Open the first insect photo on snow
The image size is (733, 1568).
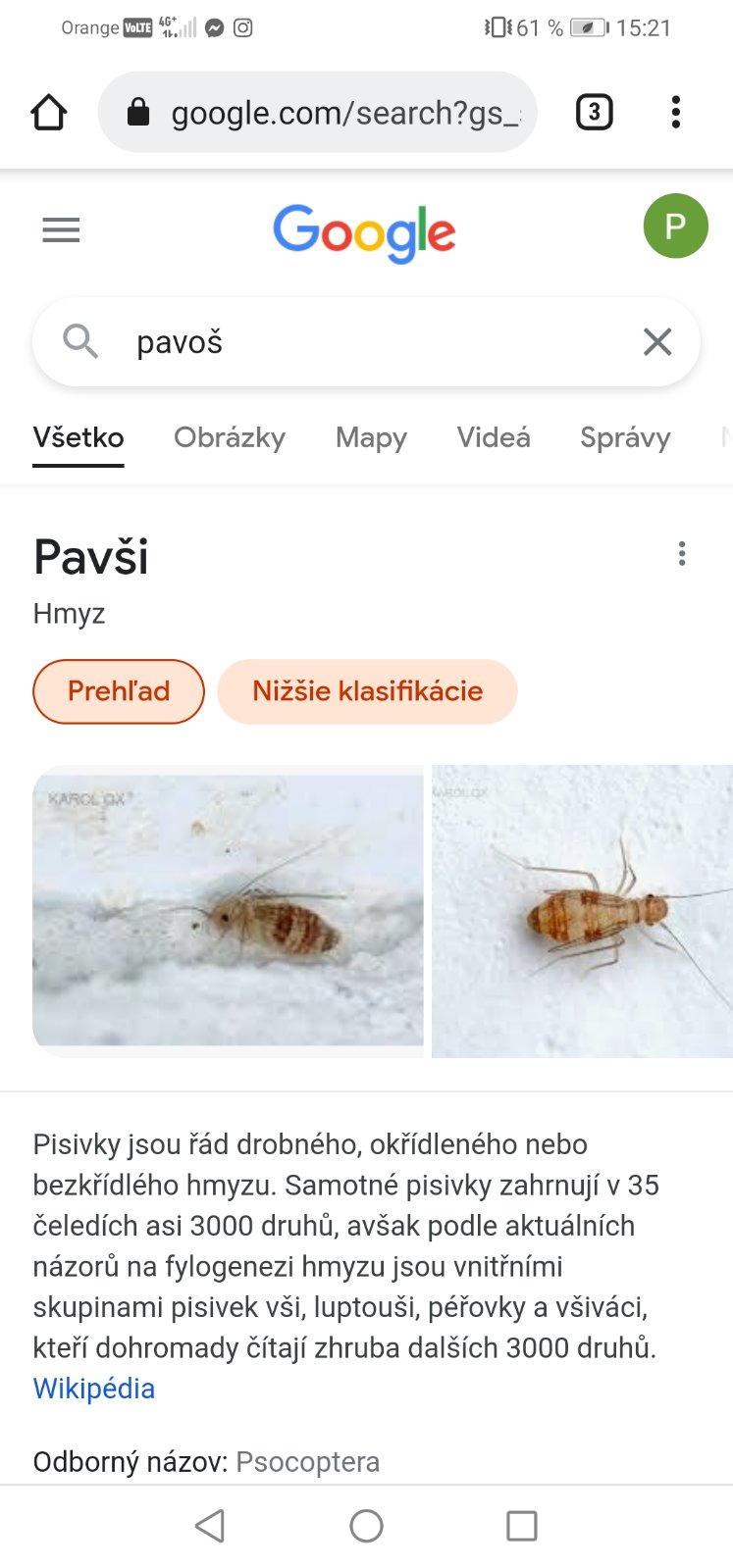tap(228, 910)
